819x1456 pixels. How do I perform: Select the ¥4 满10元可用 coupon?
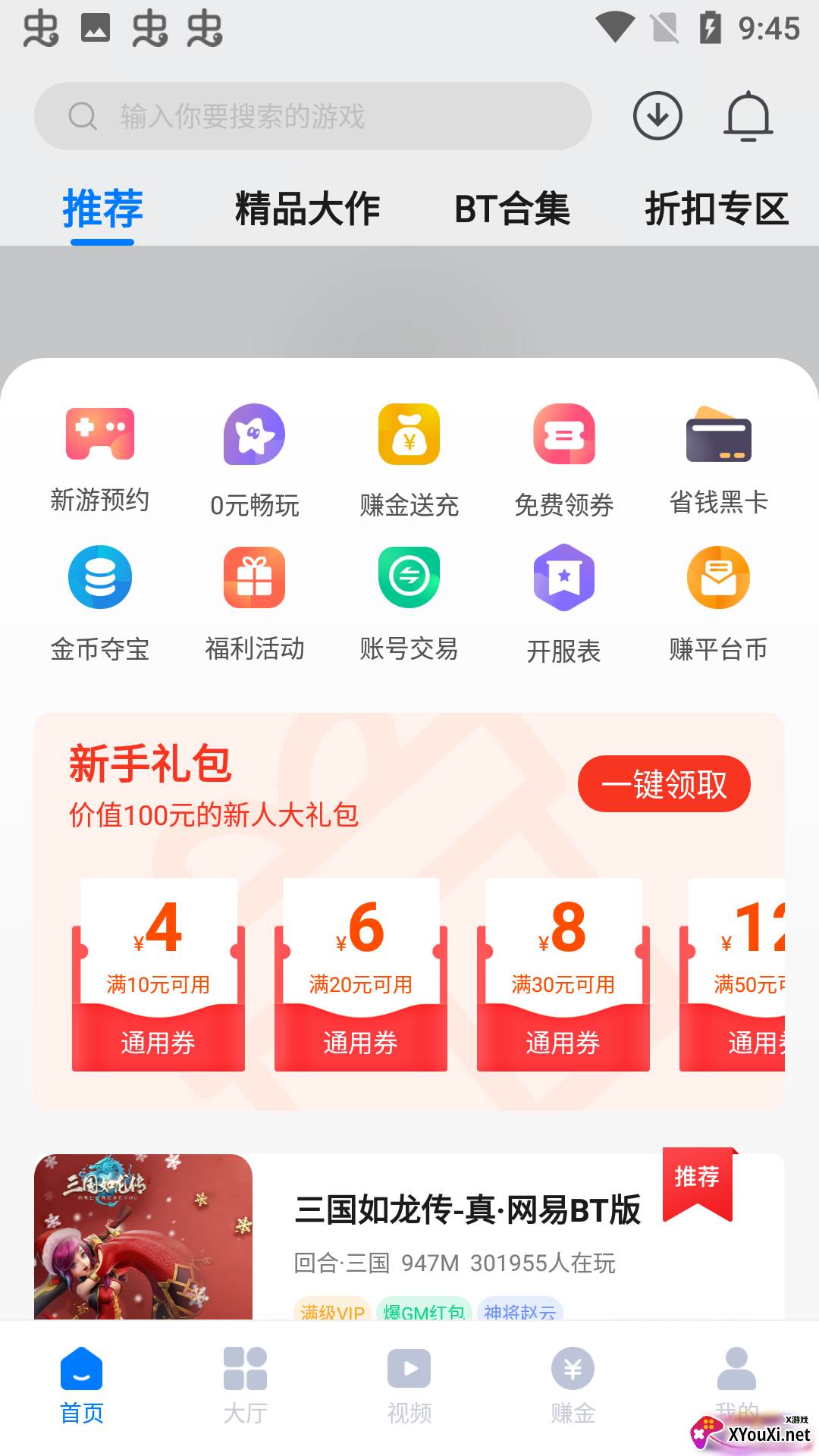click(158, 974)
